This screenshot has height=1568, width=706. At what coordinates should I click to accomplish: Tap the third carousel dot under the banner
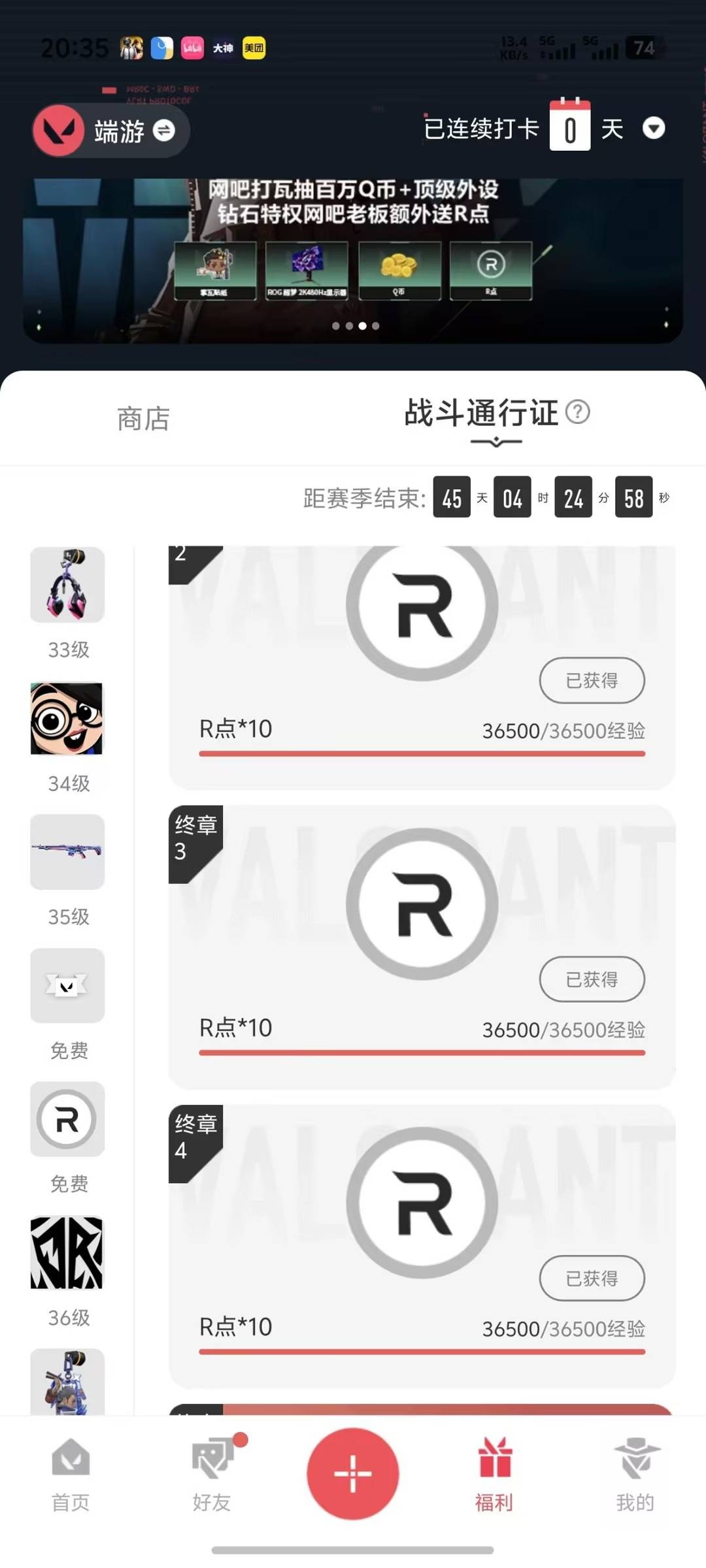tap(363, 325)
